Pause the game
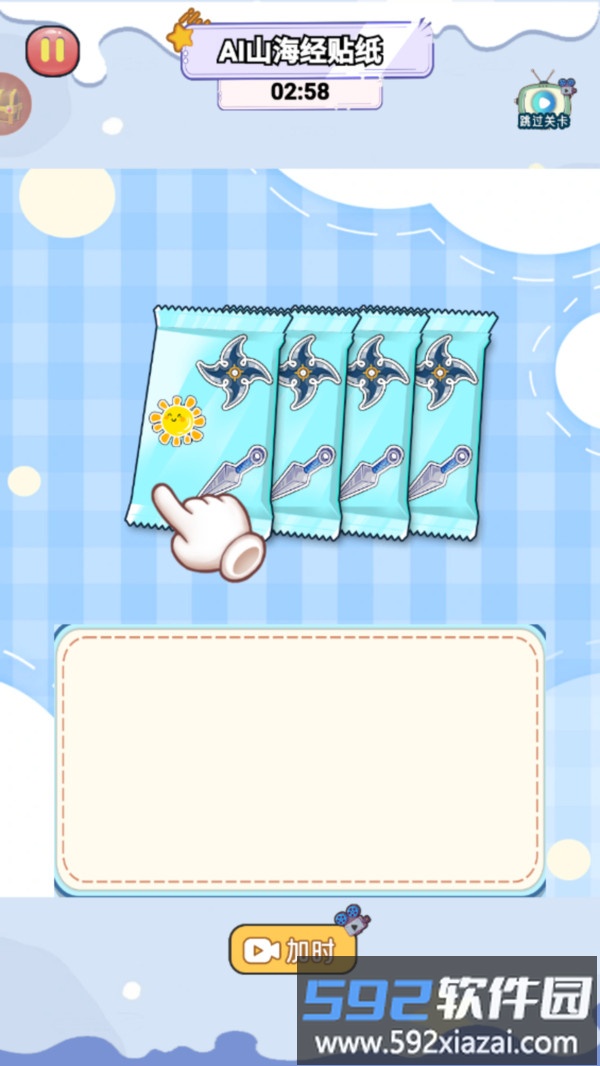Viewport: 600px width, 1066px height. pyautogui.click(x=52, y=50)
